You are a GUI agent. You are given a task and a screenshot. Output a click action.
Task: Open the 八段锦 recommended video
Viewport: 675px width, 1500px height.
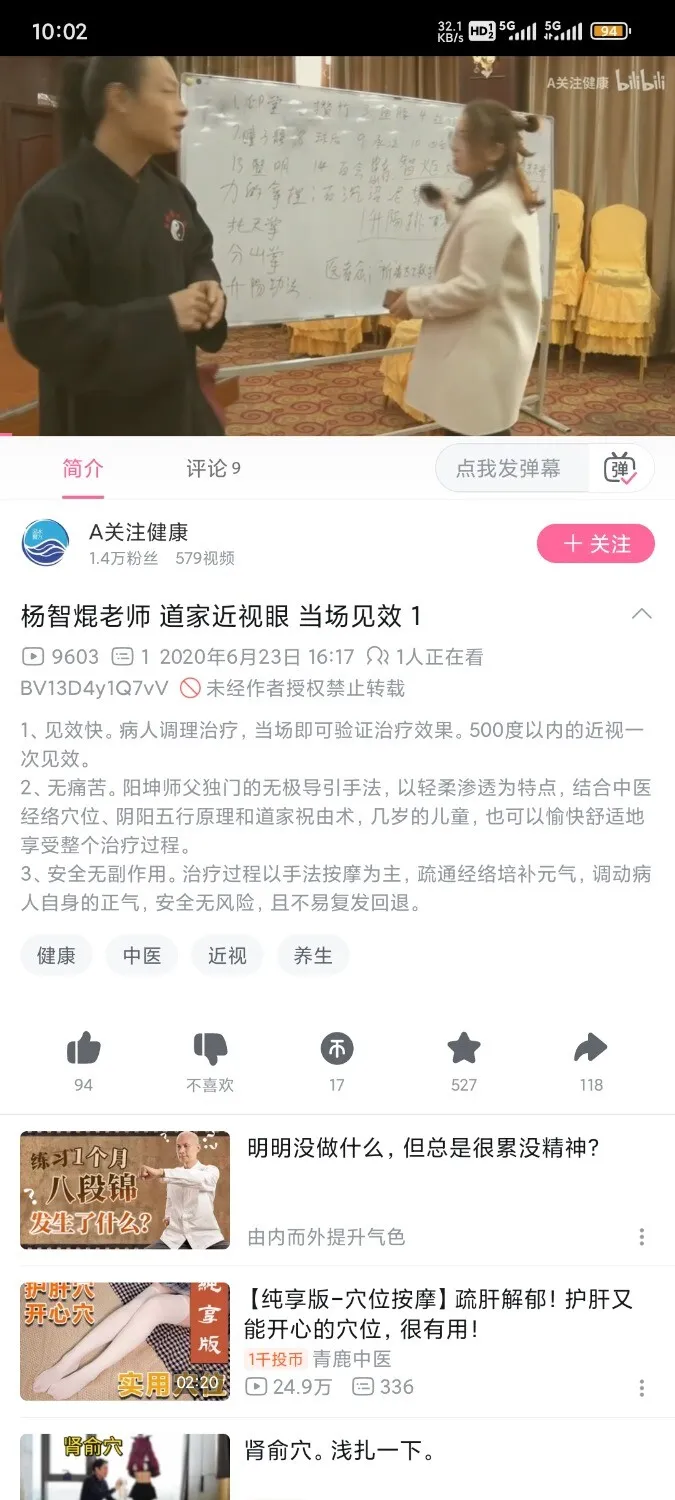pyautogui.click(x=125, y=1190)
